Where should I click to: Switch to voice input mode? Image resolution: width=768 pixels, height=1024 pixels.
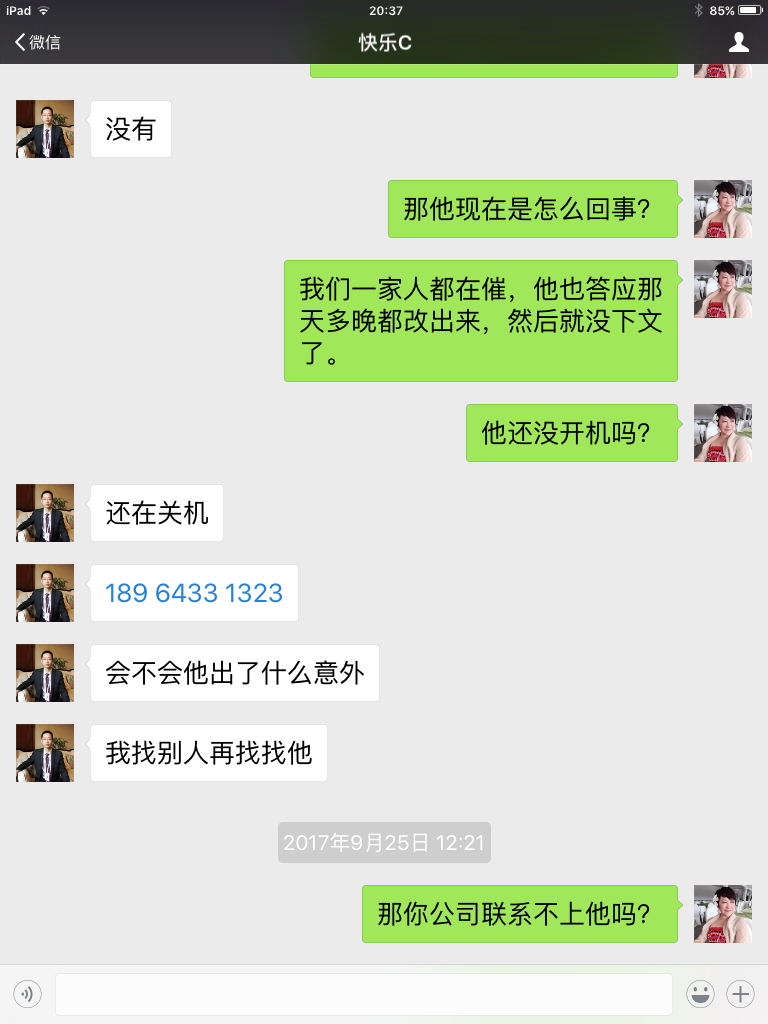click(x=27, y=994)
